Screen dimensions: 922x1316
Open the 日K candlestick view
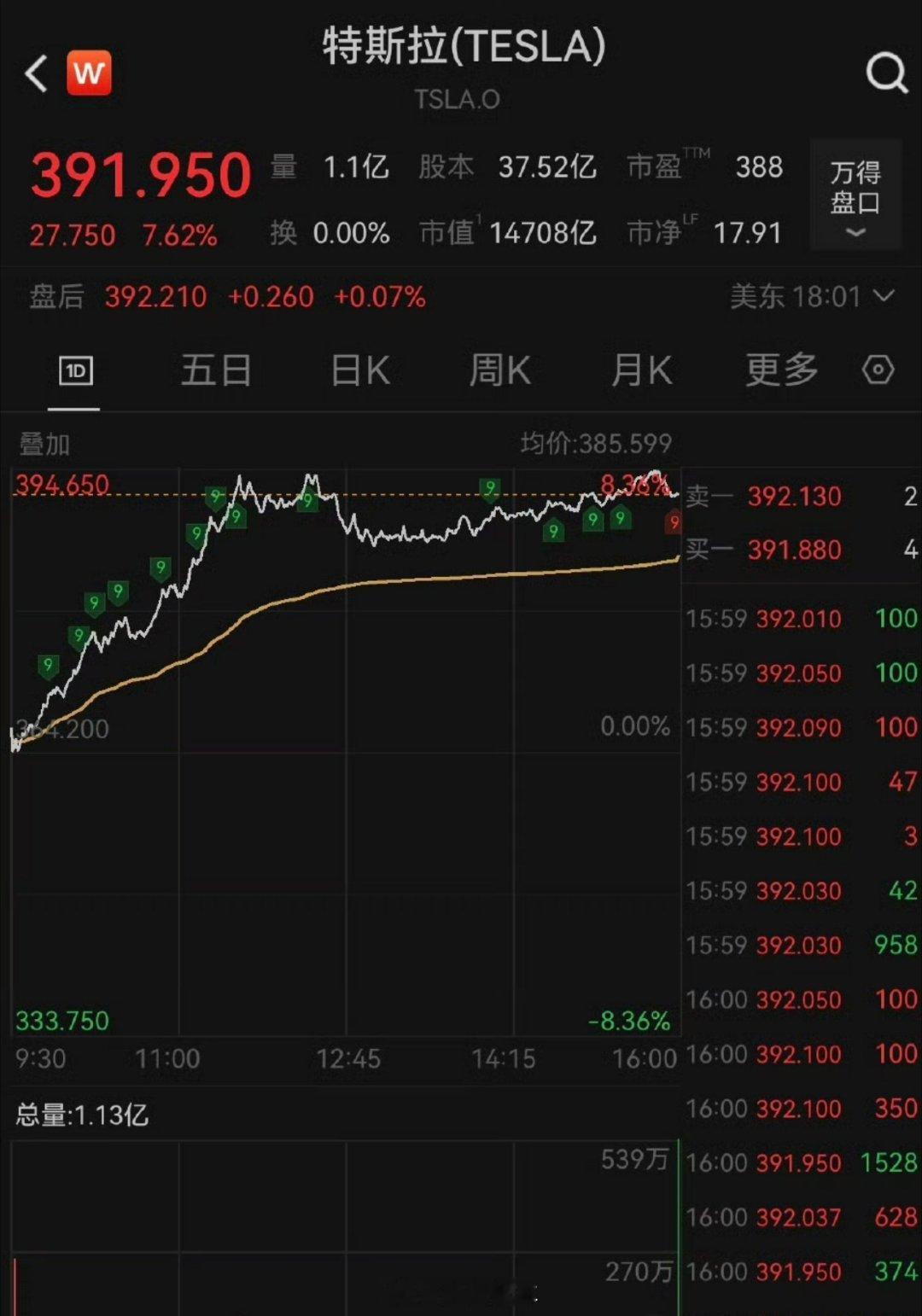(359, 370)
